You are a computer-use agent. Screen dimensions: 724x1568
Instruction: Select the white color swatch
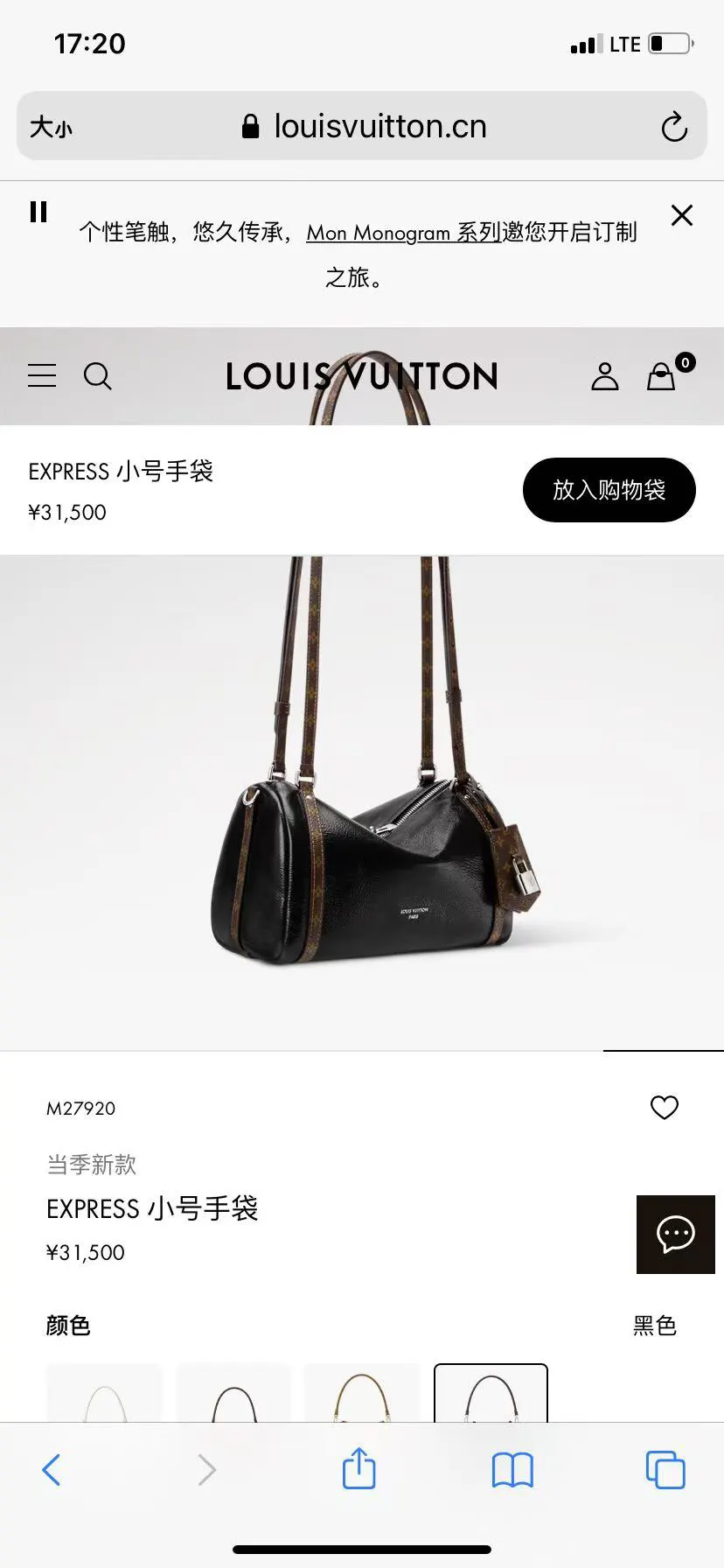pyautogui.click(x=104, y=1392)
